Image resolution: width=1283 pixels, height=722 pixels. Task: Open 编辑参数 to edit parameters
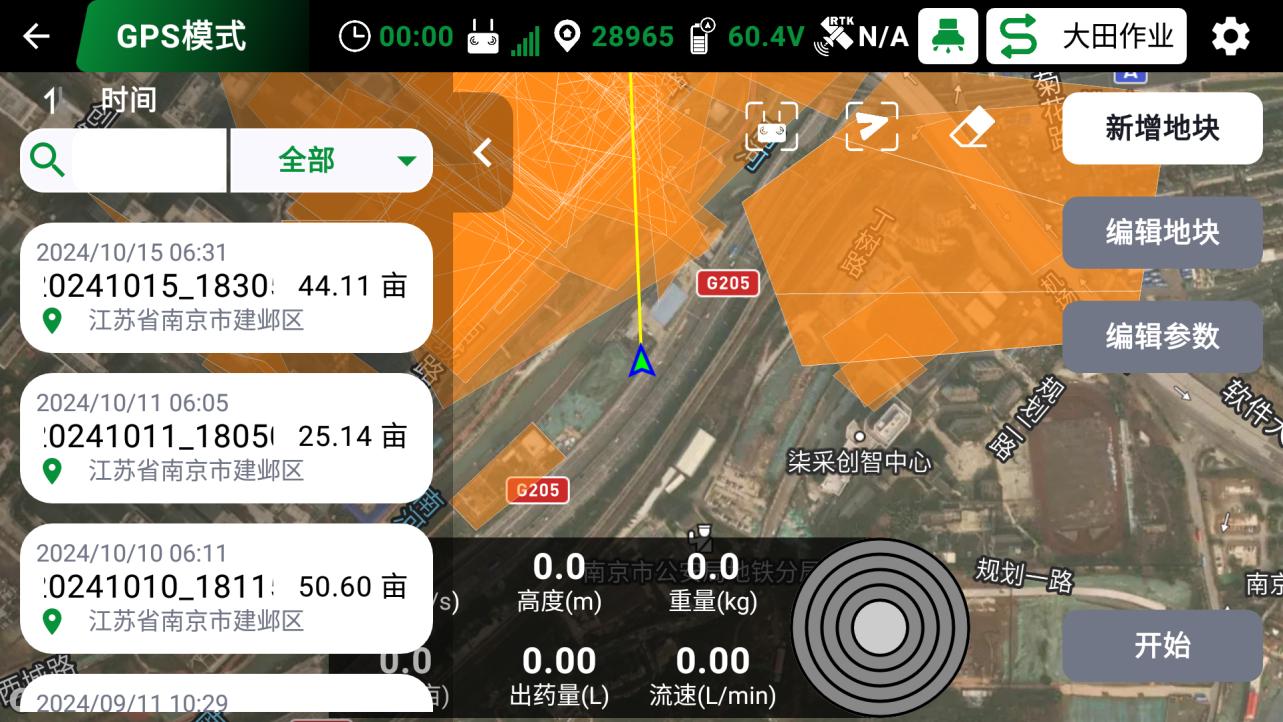1162,336
